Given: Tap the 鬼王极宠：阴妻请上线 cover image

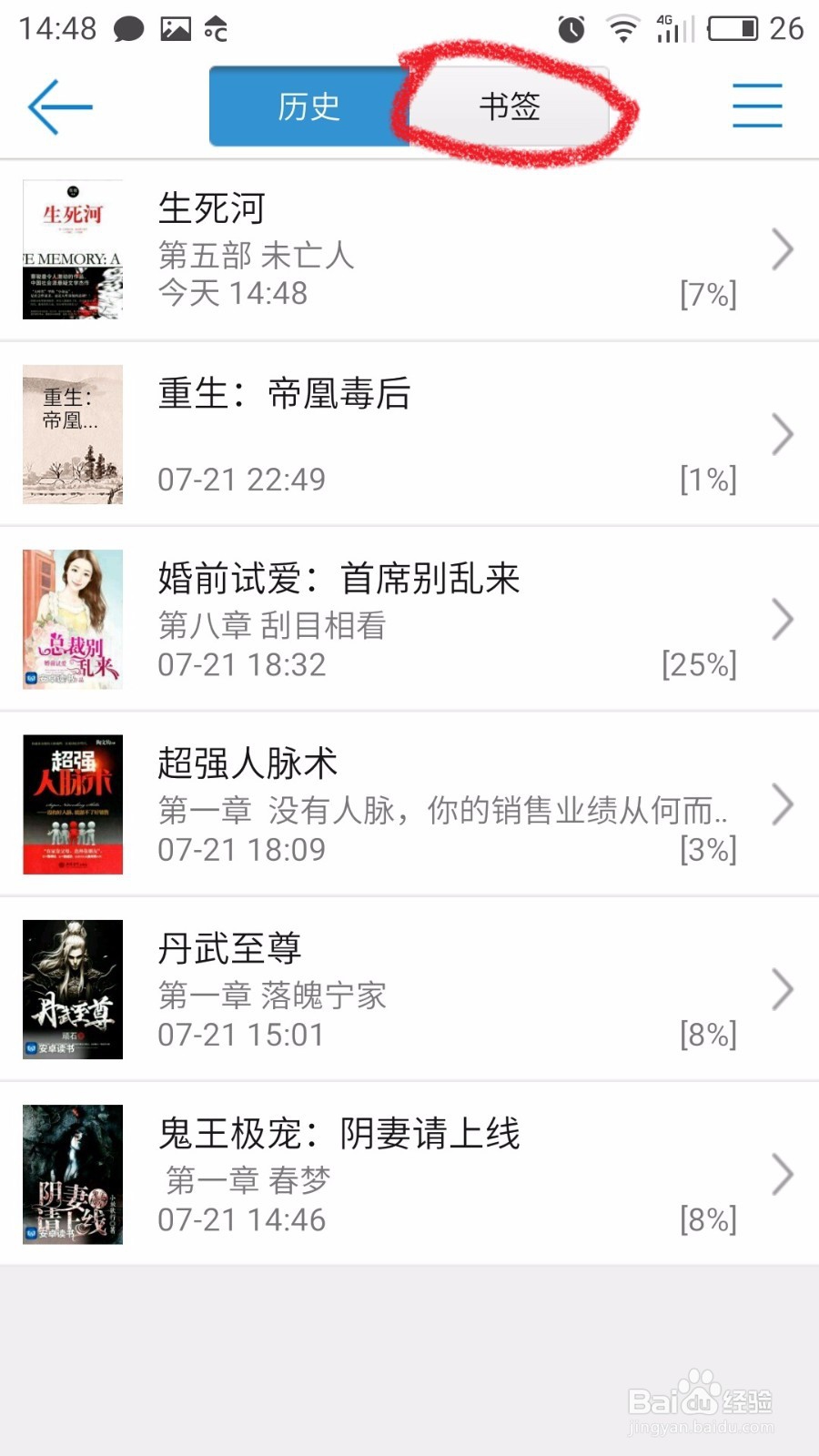Looking at the screenshot, I should coord(73,1175).
